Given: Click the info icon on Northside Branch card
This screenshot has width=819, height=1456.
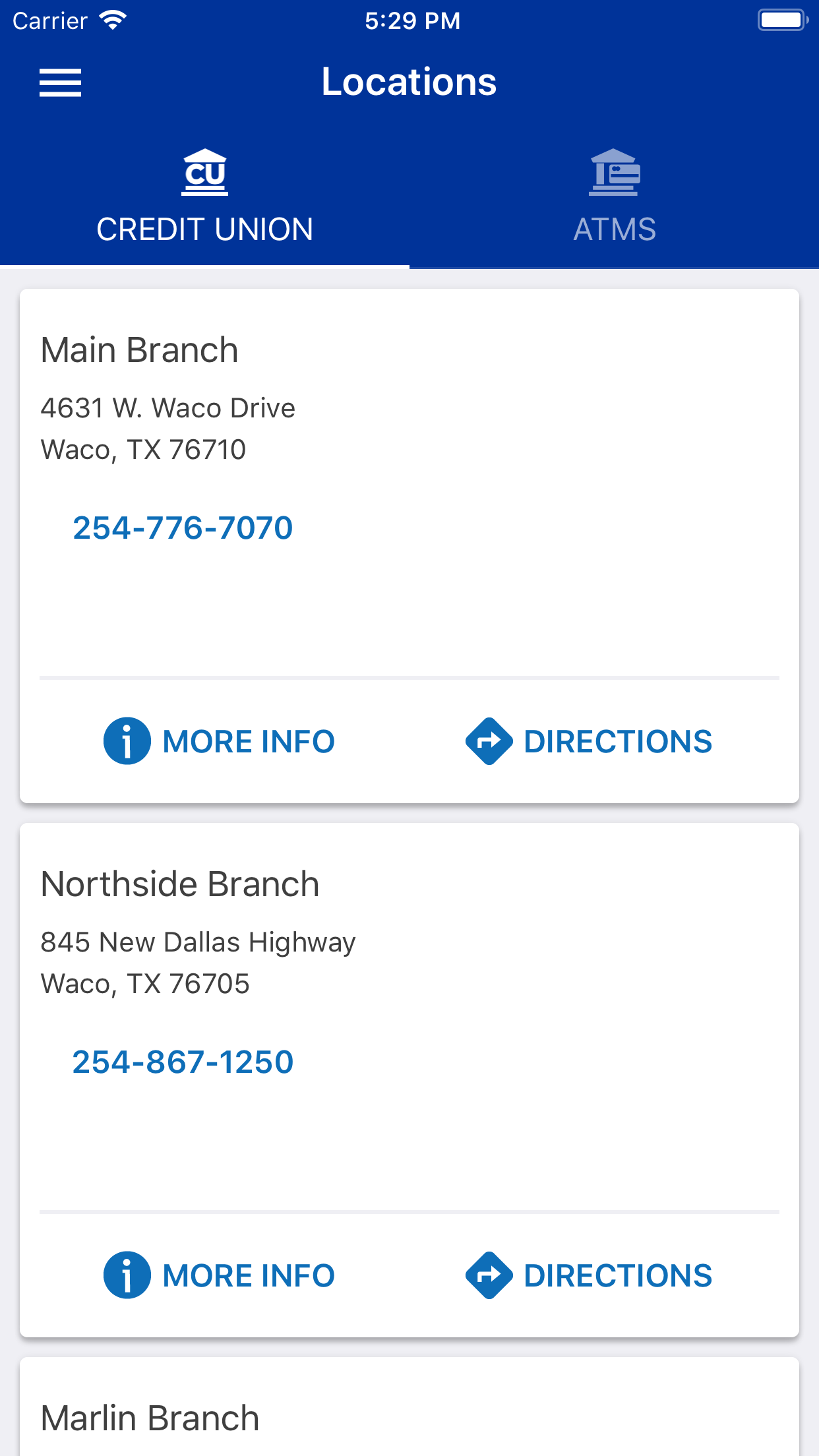Looking at the screenshot, I should [x=127, y=1275].
